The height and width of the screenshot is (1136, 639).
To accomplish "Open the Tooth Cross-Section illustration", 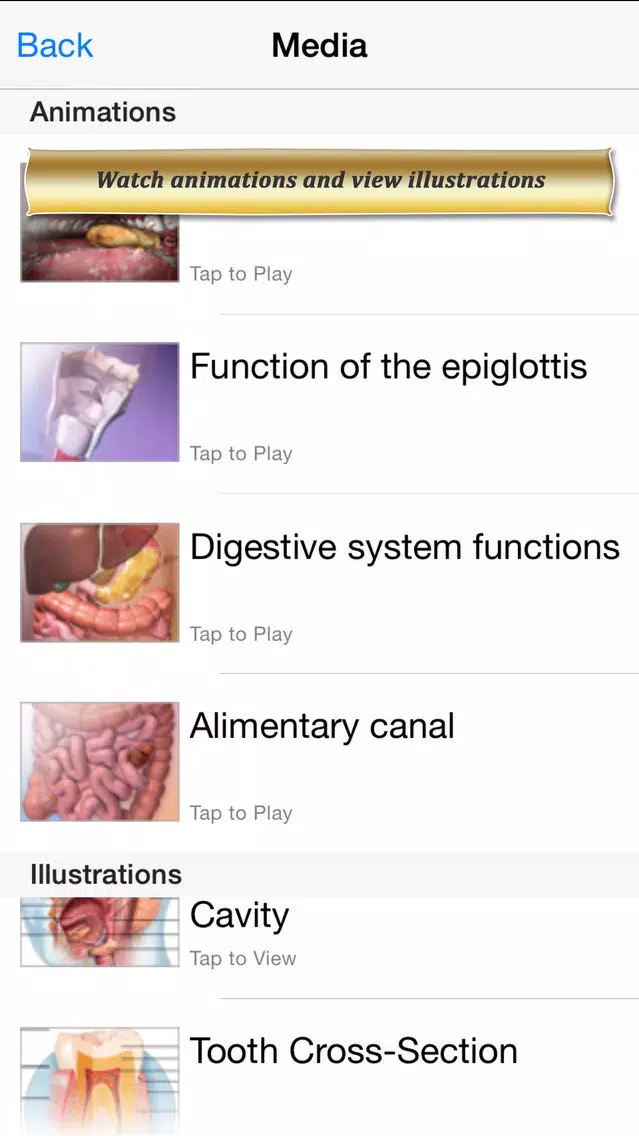I will tap(320, 1067).
